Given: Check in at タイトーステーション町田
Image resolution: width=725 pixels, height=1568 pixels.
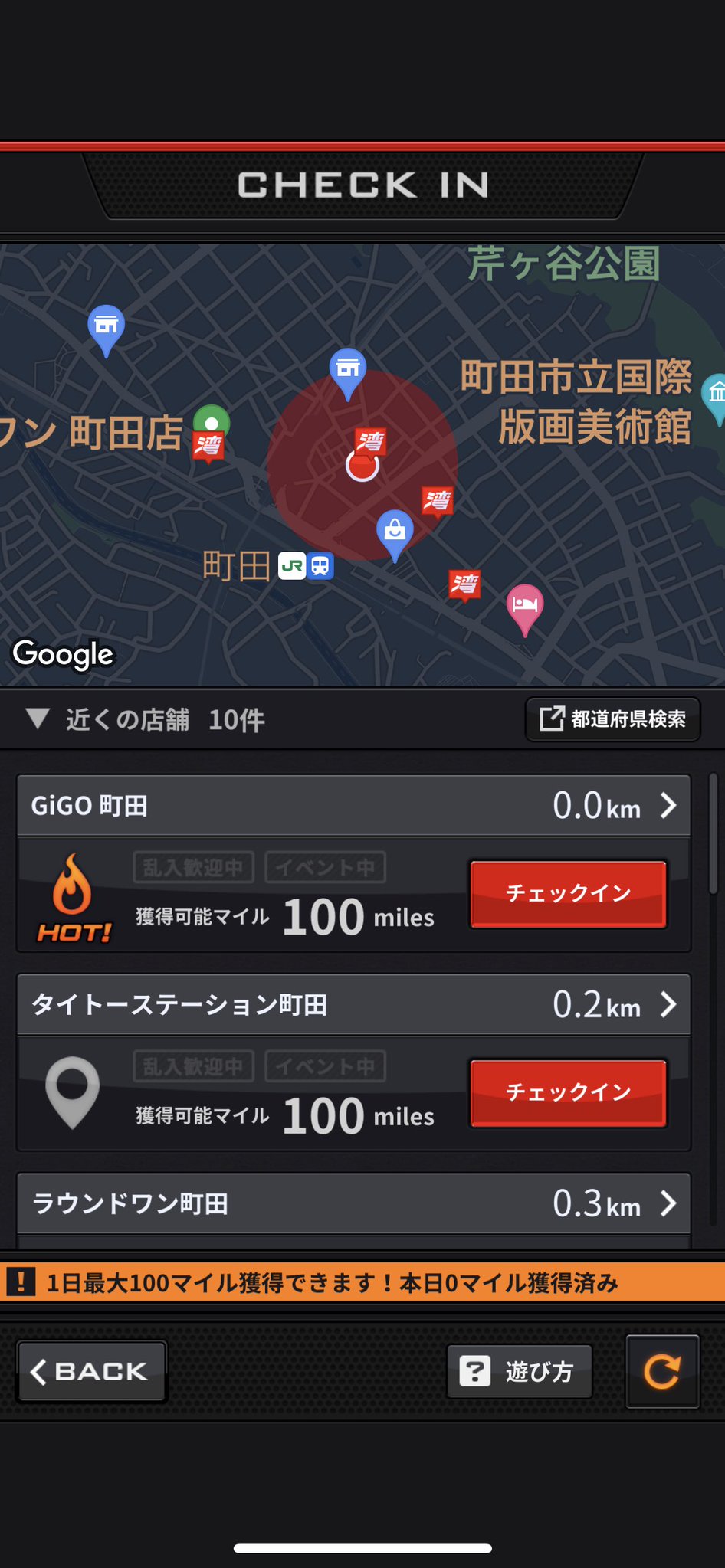Looking at the screenshot, I should (x=568, y=1093).
